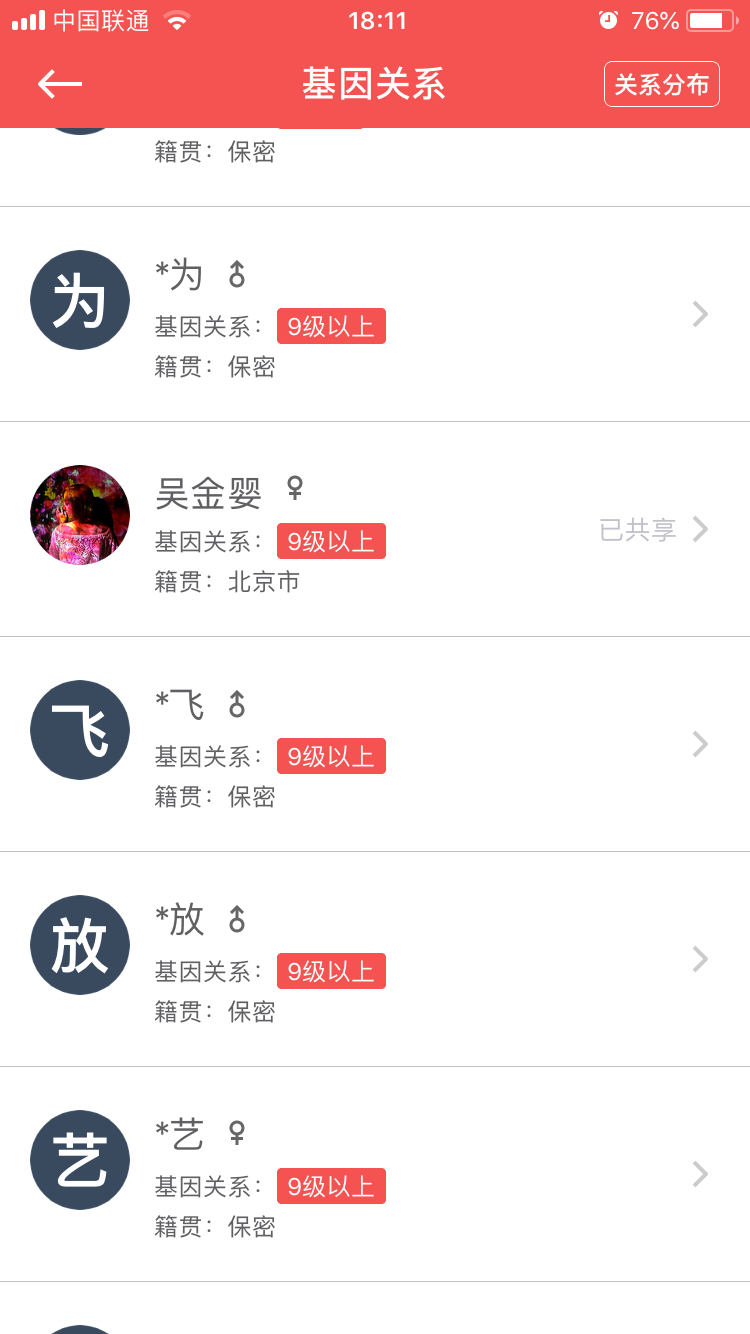Go back using the arrow icon
The height and width of the screenshot is (1334, 750).
click(x=60, y=84)
